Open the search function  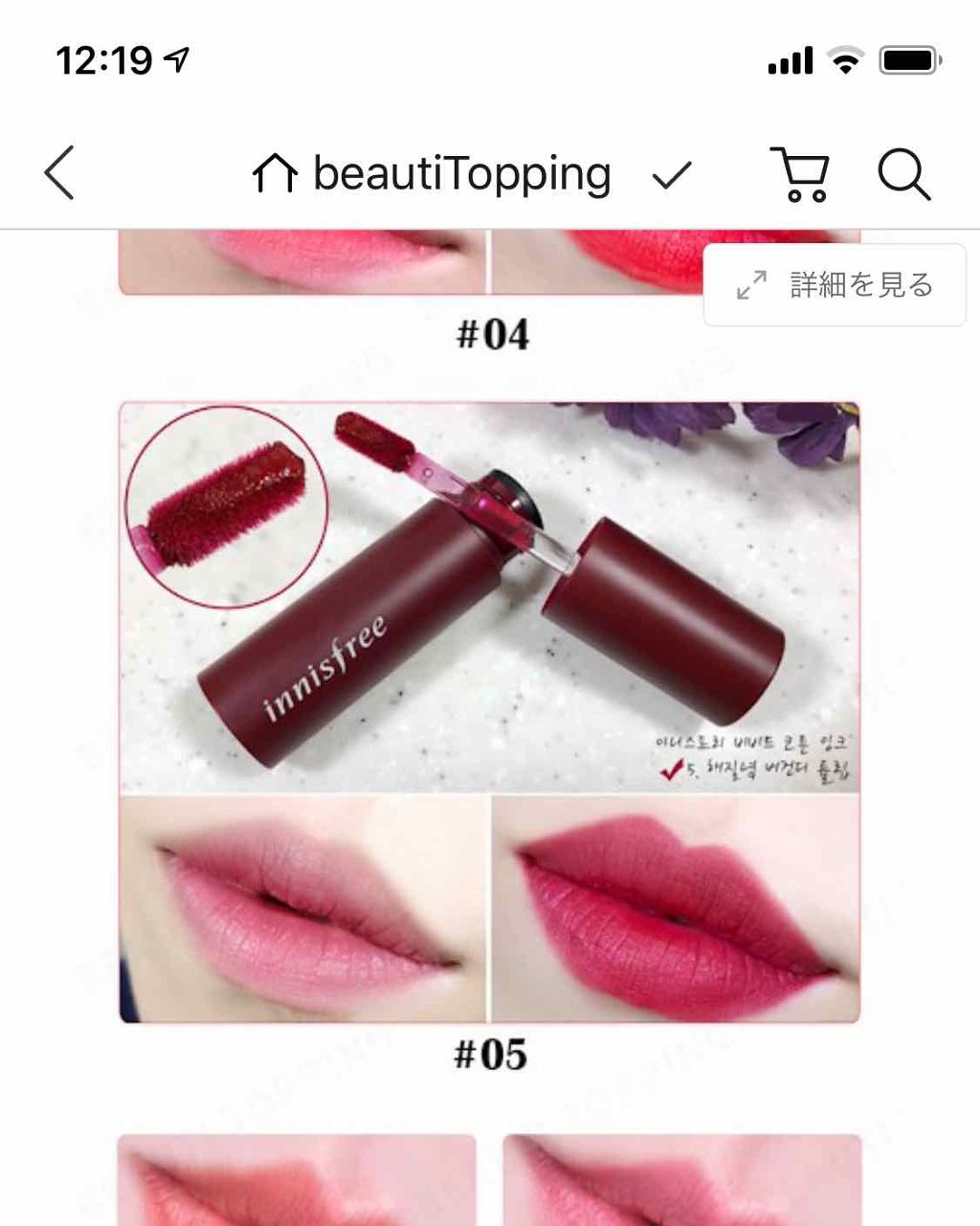click(903, 175)
